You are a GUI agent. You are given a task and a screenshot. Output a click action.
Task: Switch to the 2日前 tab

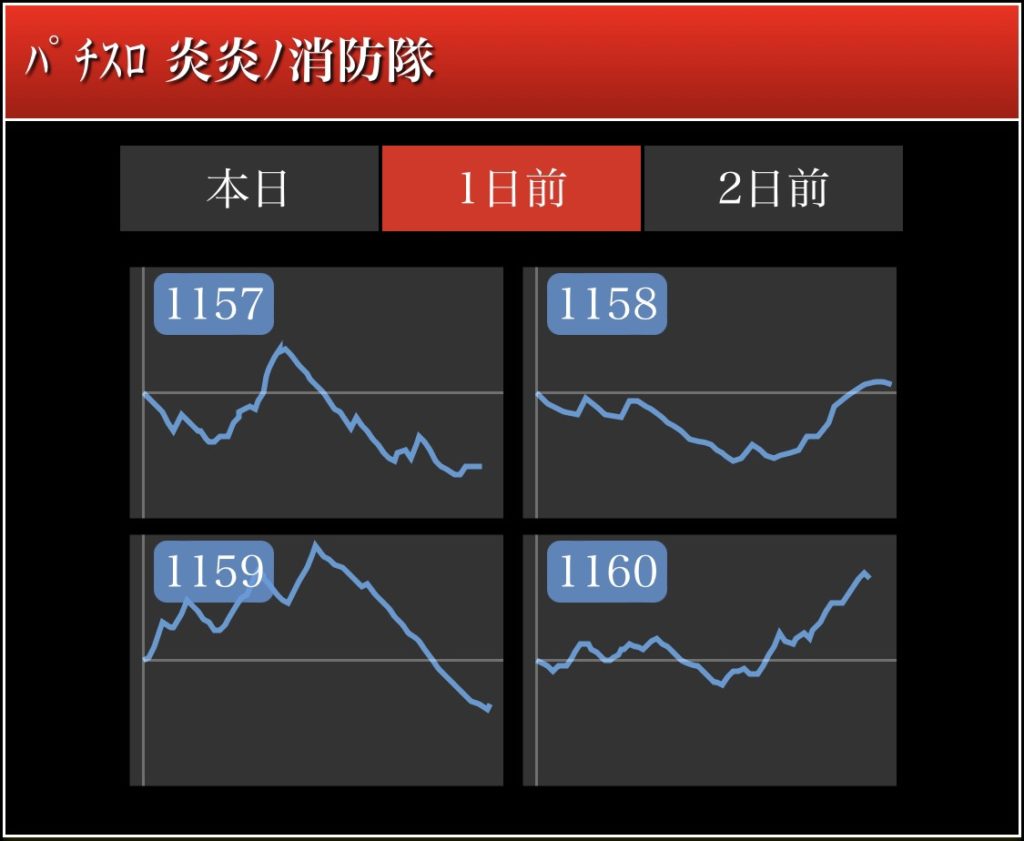tap(773, 189)
